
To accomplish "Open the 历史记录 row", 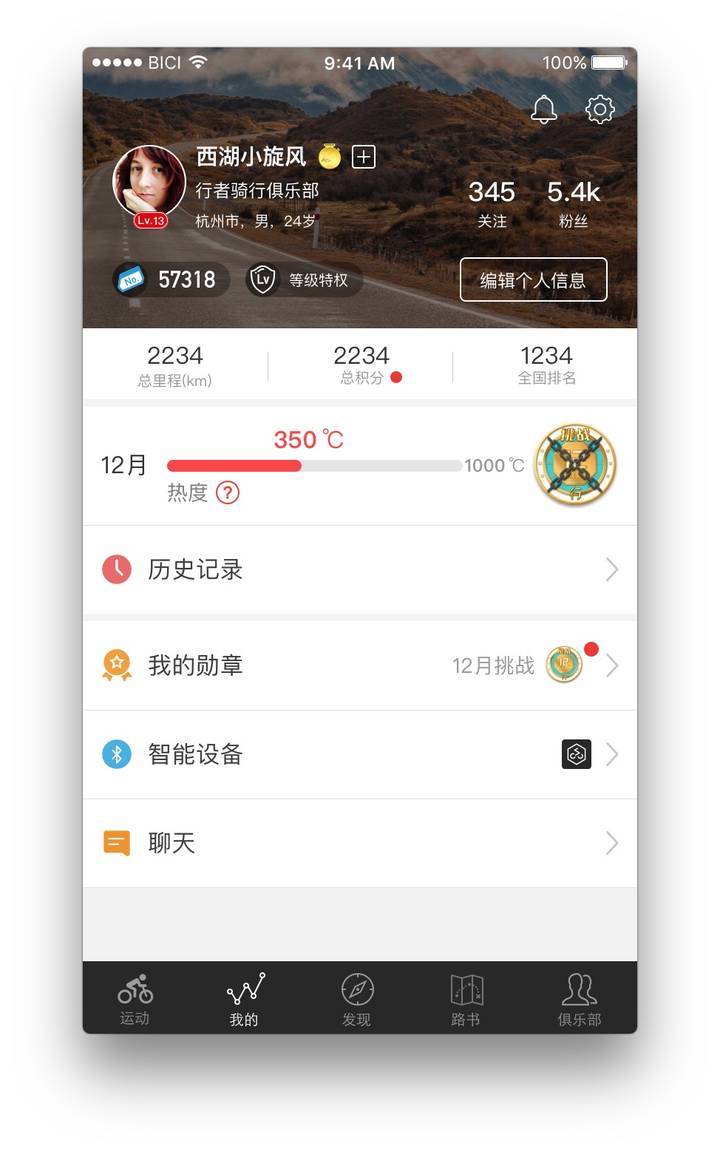I will (x=360, y=570).
